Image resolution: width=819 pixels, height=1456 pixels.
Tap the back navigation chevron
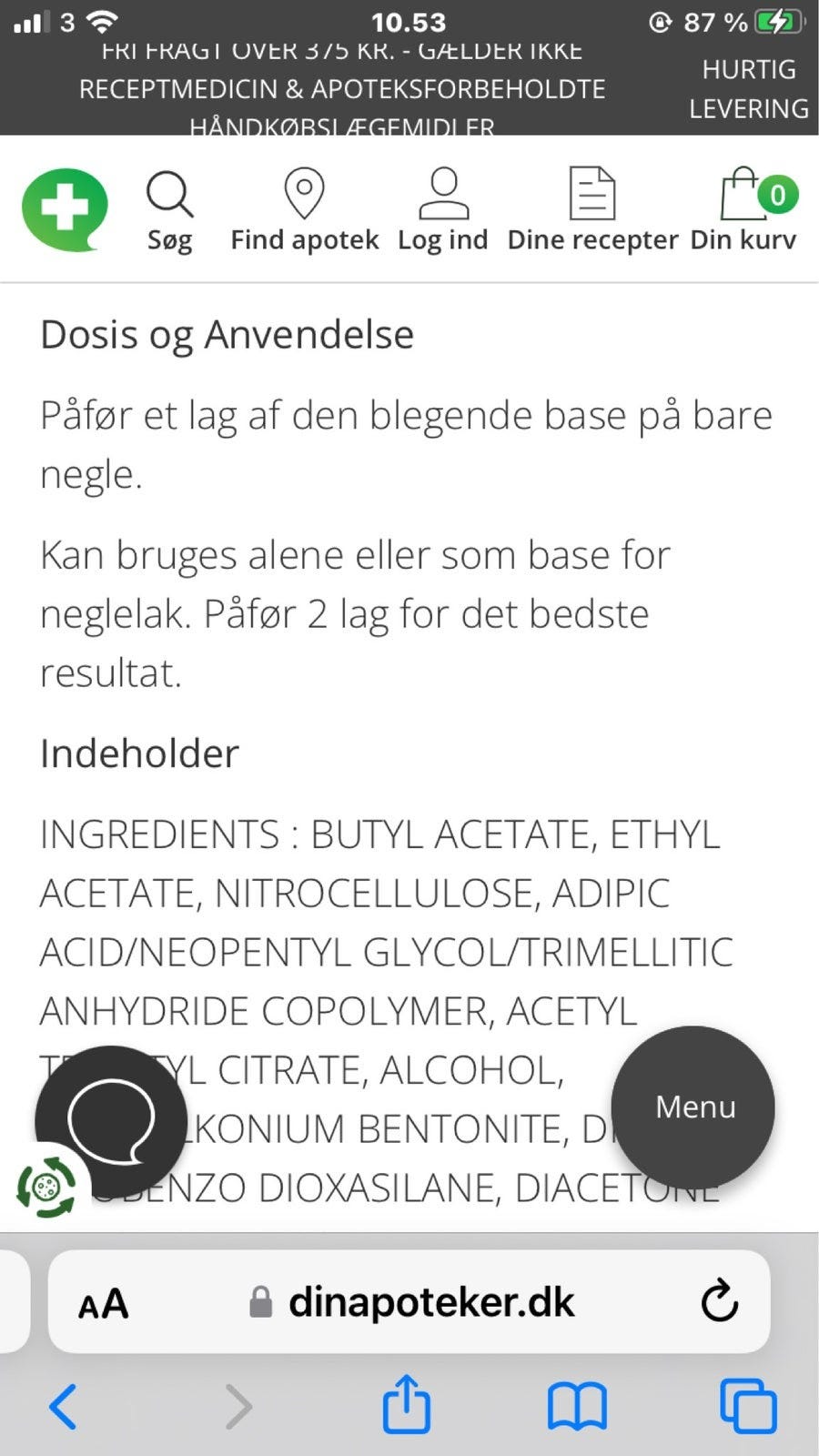(x=63, y=1404)
